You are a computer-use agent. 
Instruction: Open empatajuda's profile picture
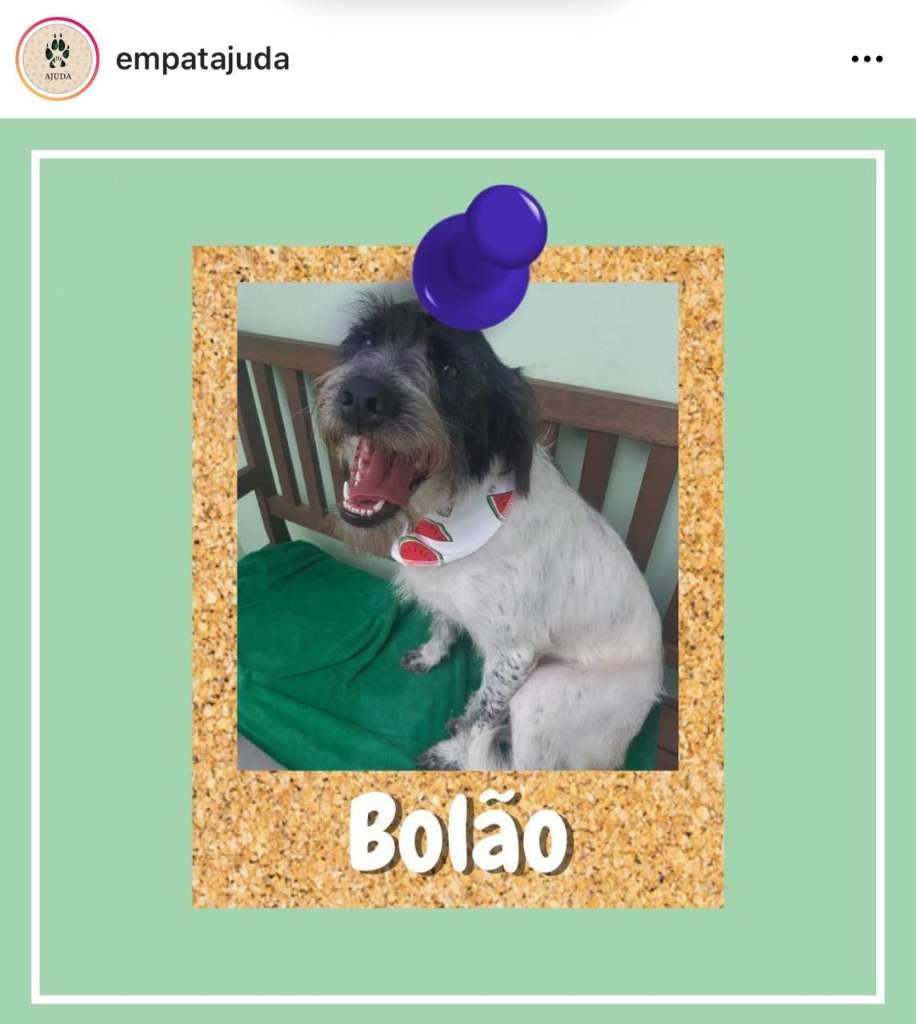[x=57, y=59]
